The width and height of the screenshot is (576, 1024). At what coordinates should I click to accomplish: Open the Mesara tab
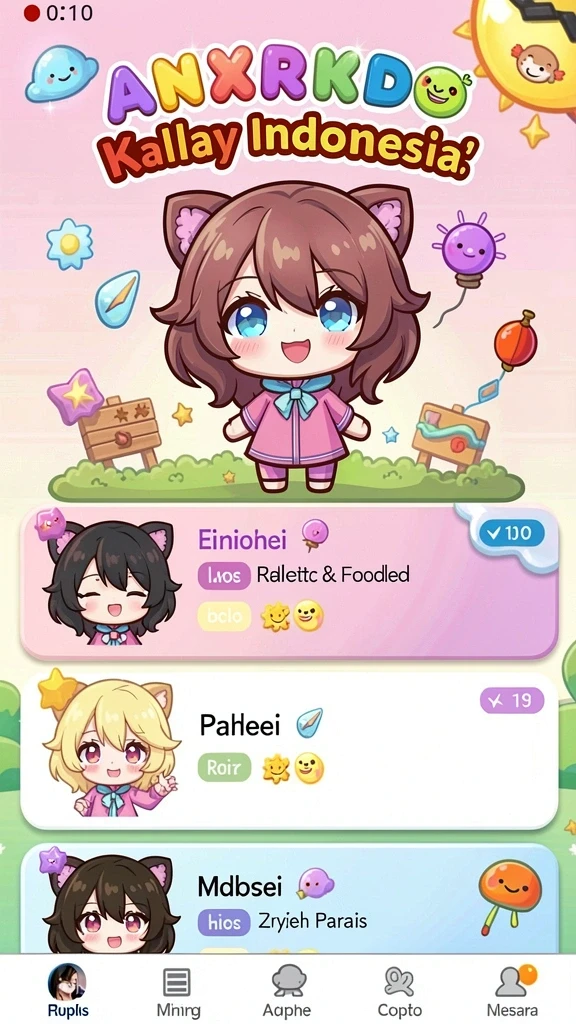point(513,990)
